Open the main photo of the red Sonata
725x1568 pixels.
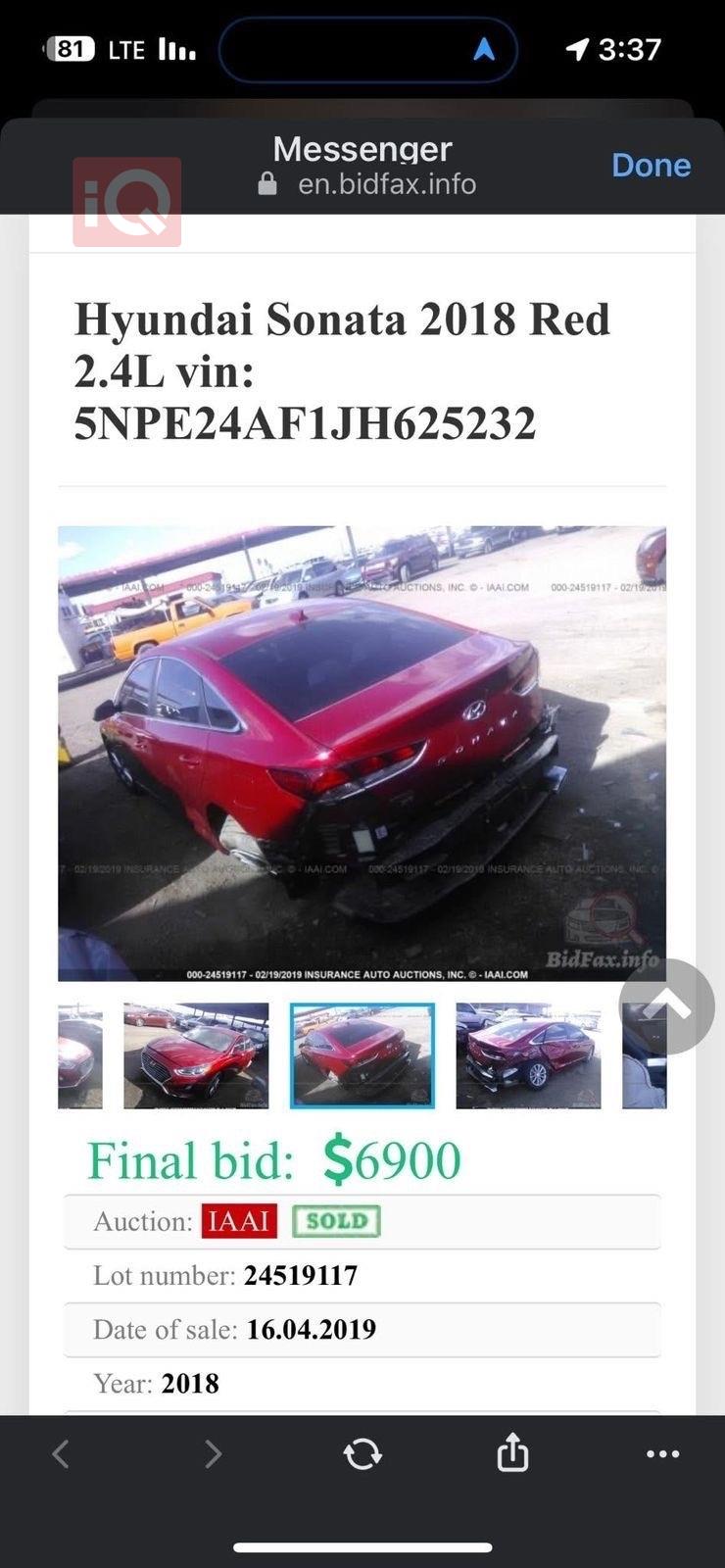pos(362,753)
